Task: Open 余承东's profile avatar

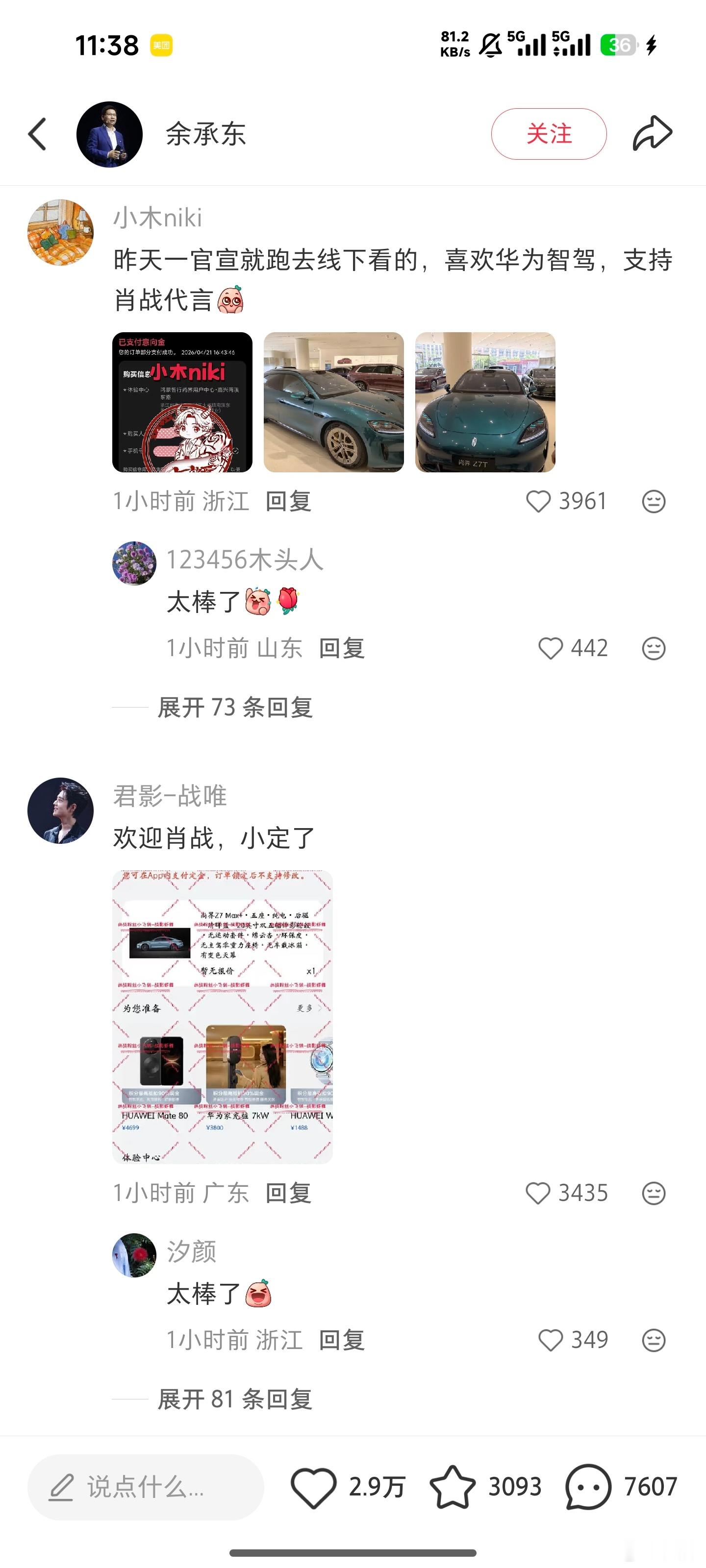Action: (x=111, y=133)
